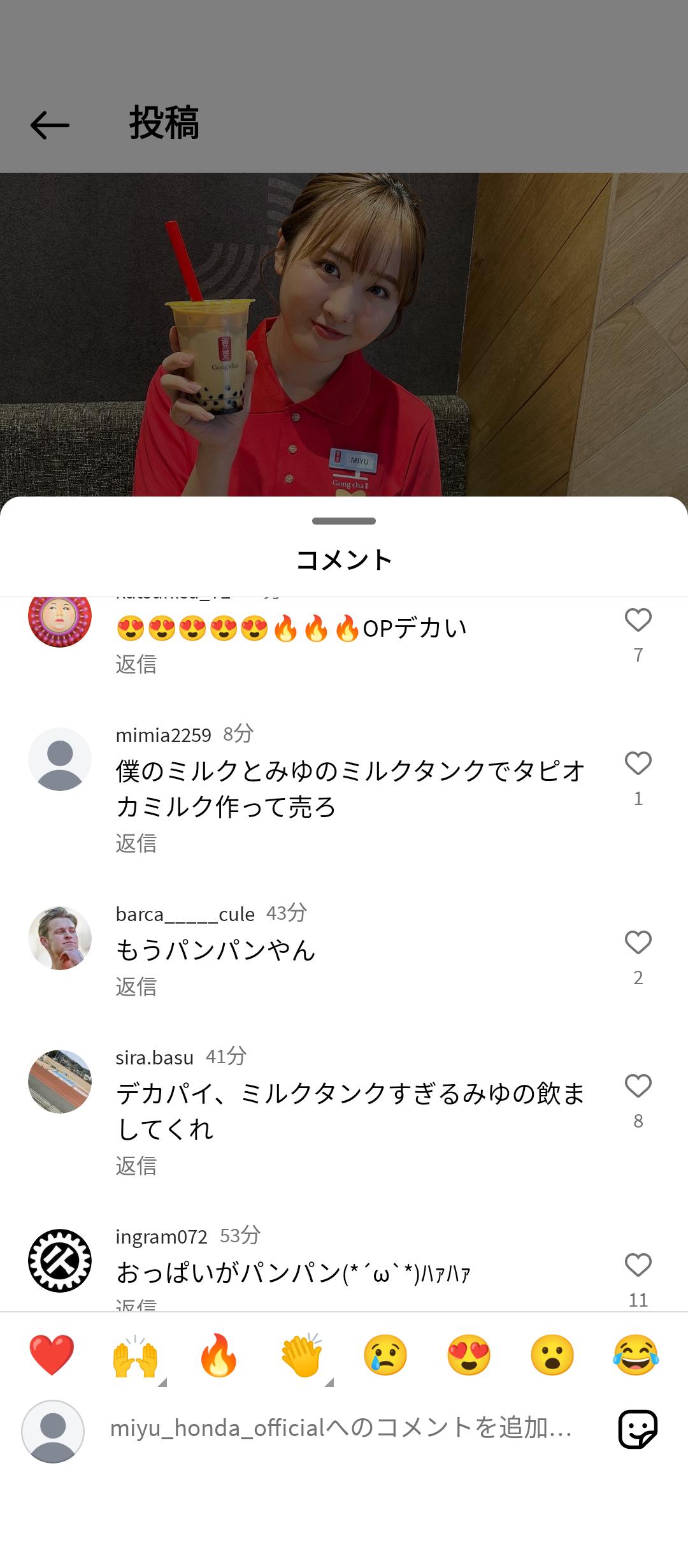
Task: Like the comment from sira.basu
Action: 638,1085
